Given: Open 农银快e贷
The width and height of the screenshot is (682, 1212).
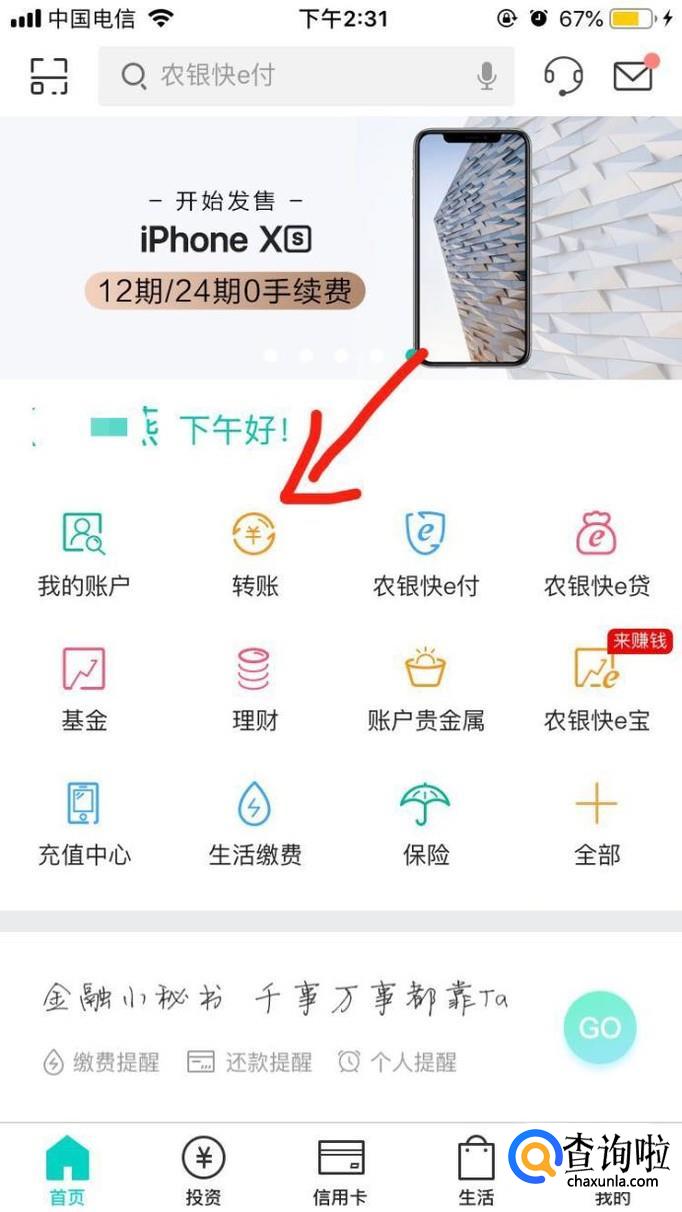Looking at the screenshot, I should coord(597,554).
